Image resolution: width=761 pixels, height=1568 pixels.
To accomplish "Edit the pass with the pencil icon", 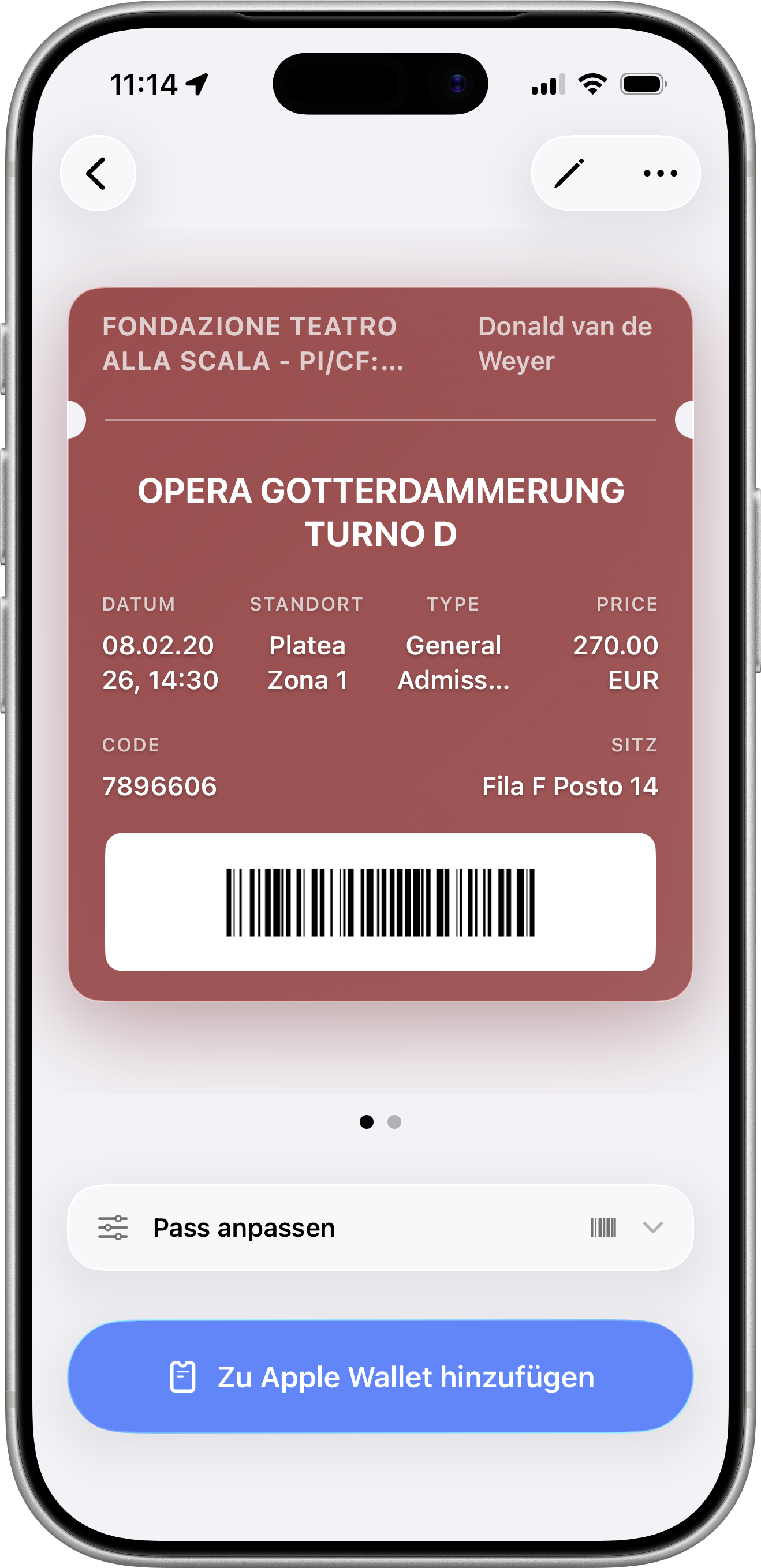I will [x=569, y=174].
